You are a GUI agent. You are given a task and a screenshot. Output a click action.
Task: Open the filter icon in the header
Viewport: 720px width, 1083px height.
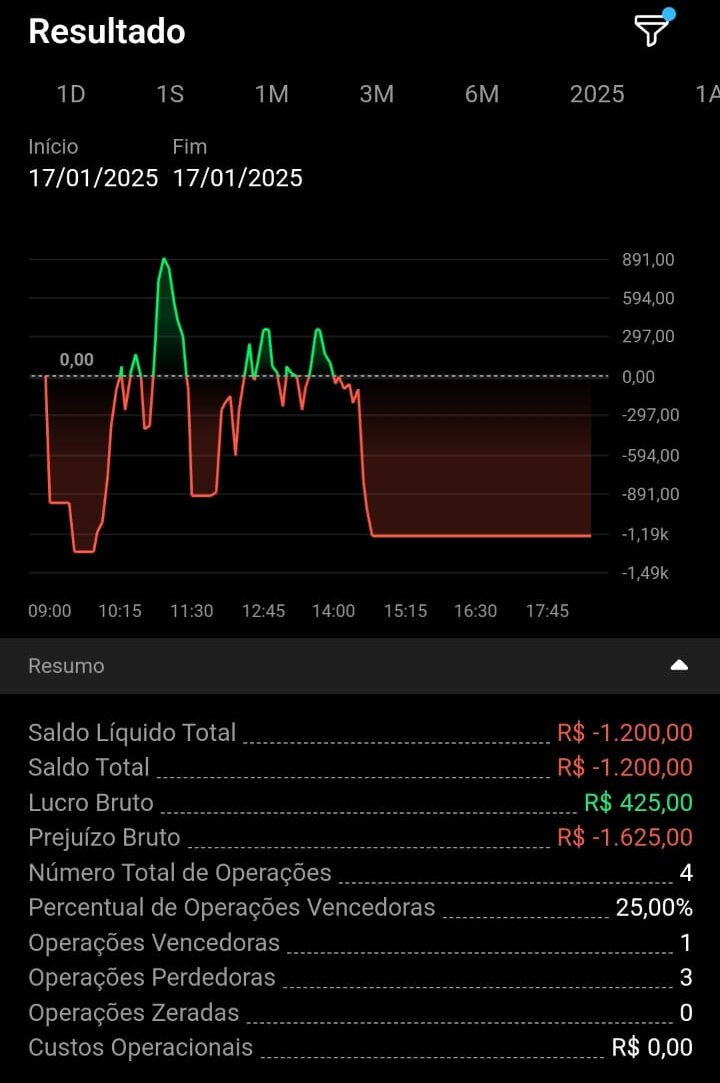pos(651,31)
